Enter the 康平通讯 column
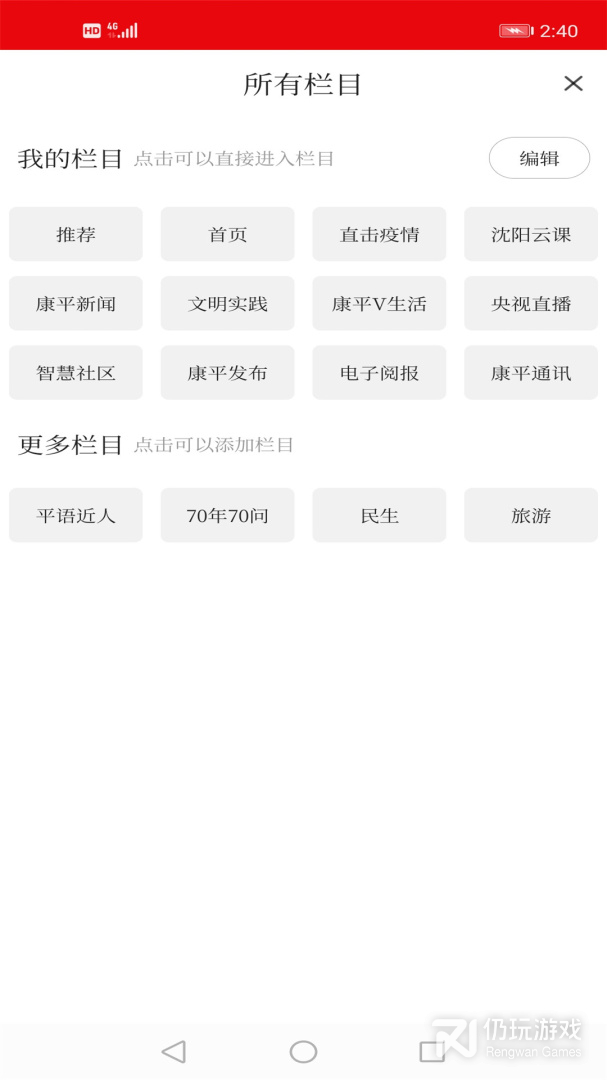This screenshot has height=1080, width=607. [531, 373]
